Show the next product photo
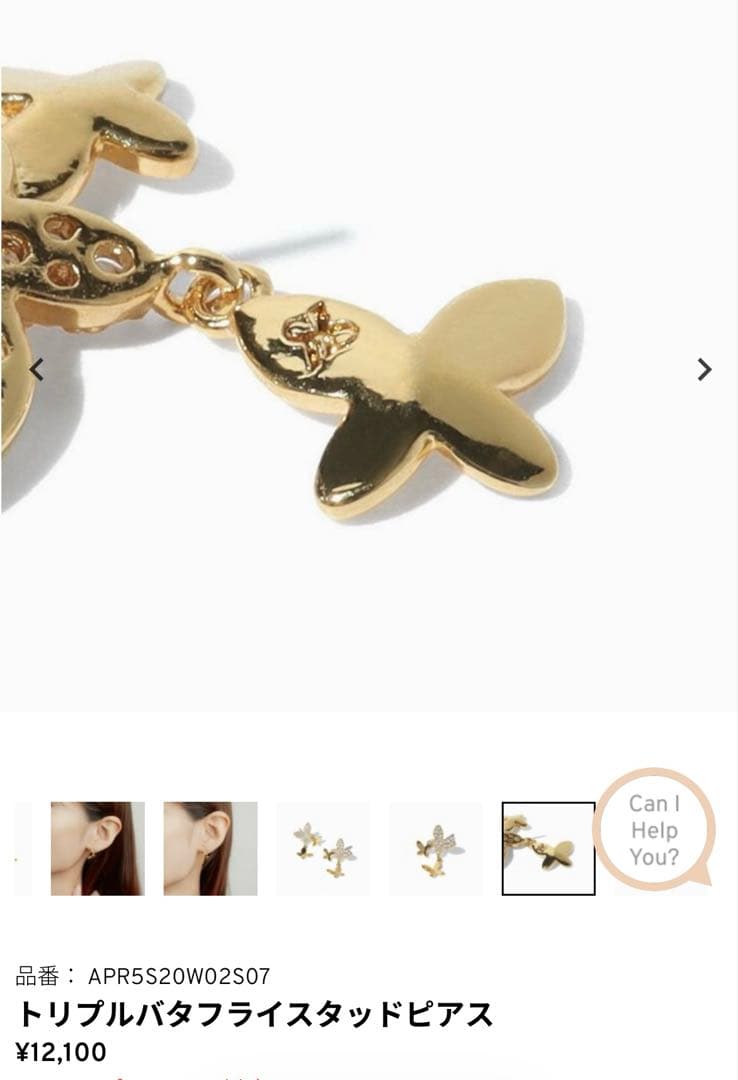Screen dimensions: 738x1080 coord(704,370)
